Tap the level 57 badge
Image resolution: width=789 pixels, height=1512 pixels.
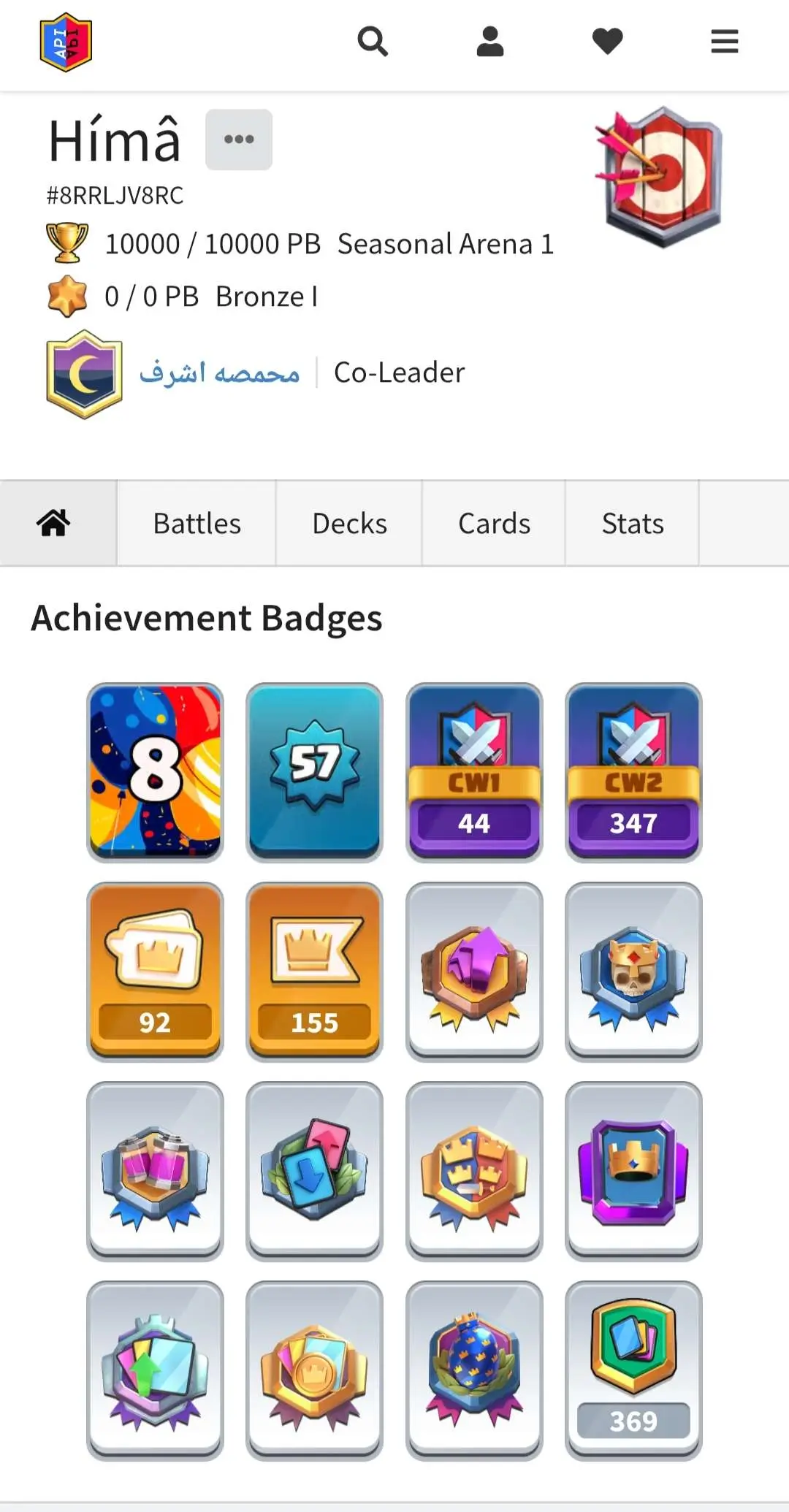tap(315, 771)
